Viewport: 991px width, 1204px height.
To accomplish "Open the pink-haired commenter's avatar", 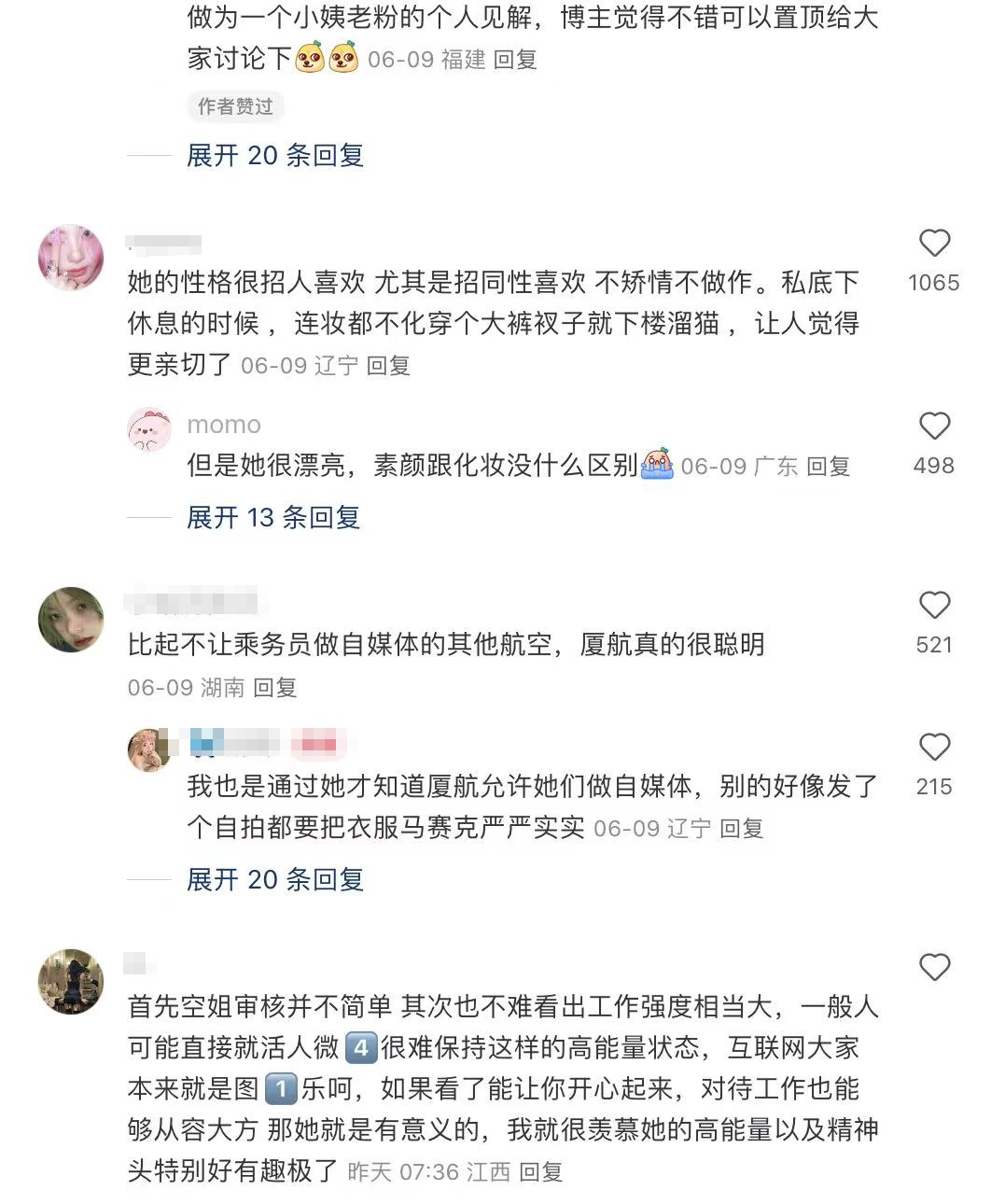I will [71, 258].
